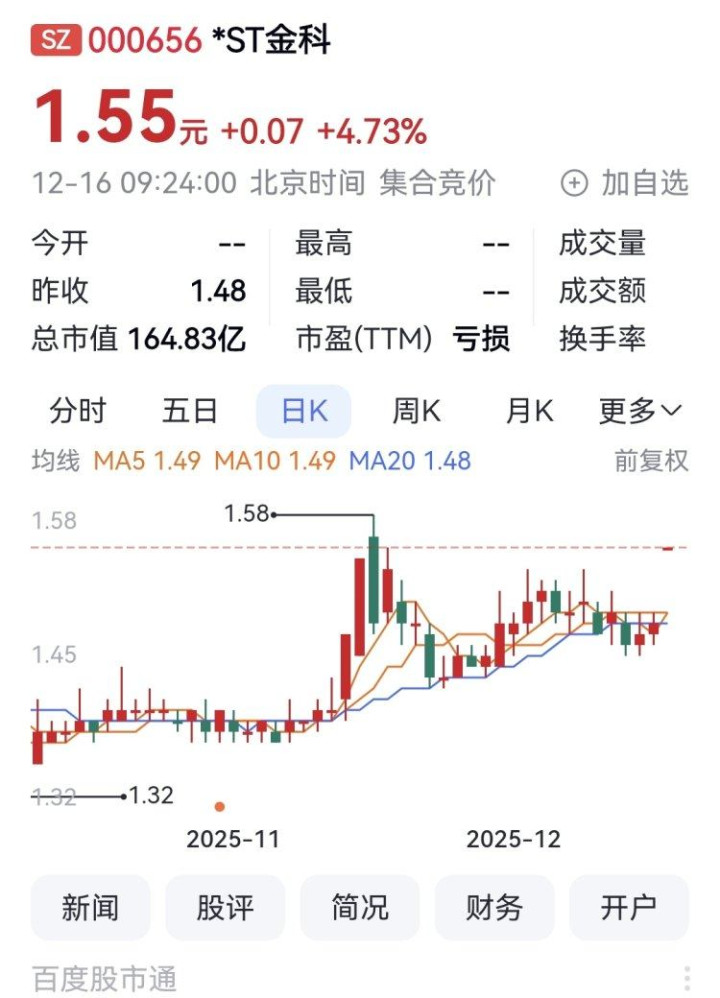Expand the 更多 chart period dropdown
Viewport: 720px width, 998px height.
pos(640,411)
